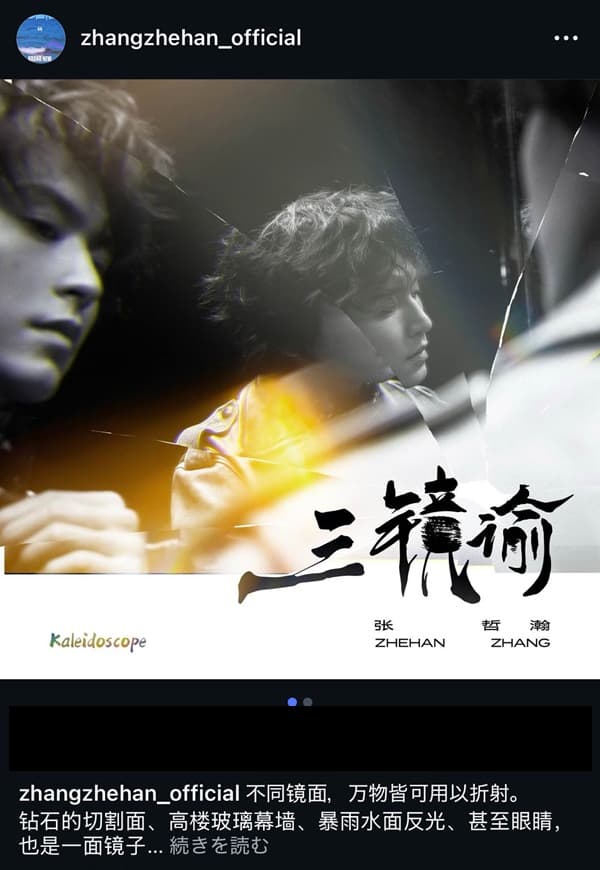Open zhangzhehan_official username in caption
Viewport: 600px width, 870px height.
129,794
